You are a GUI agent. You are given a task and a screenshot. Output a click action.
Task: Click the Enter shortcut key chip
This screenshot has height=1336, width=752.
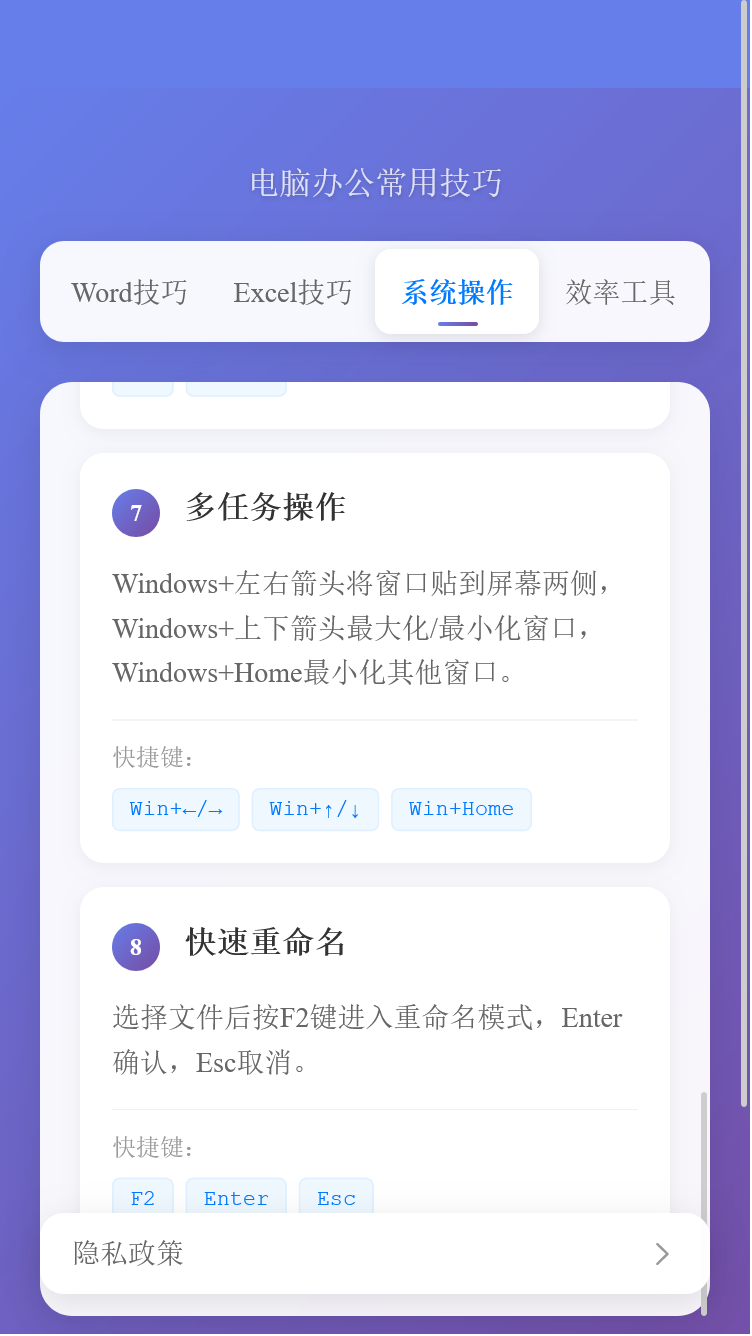[235, 1197]
